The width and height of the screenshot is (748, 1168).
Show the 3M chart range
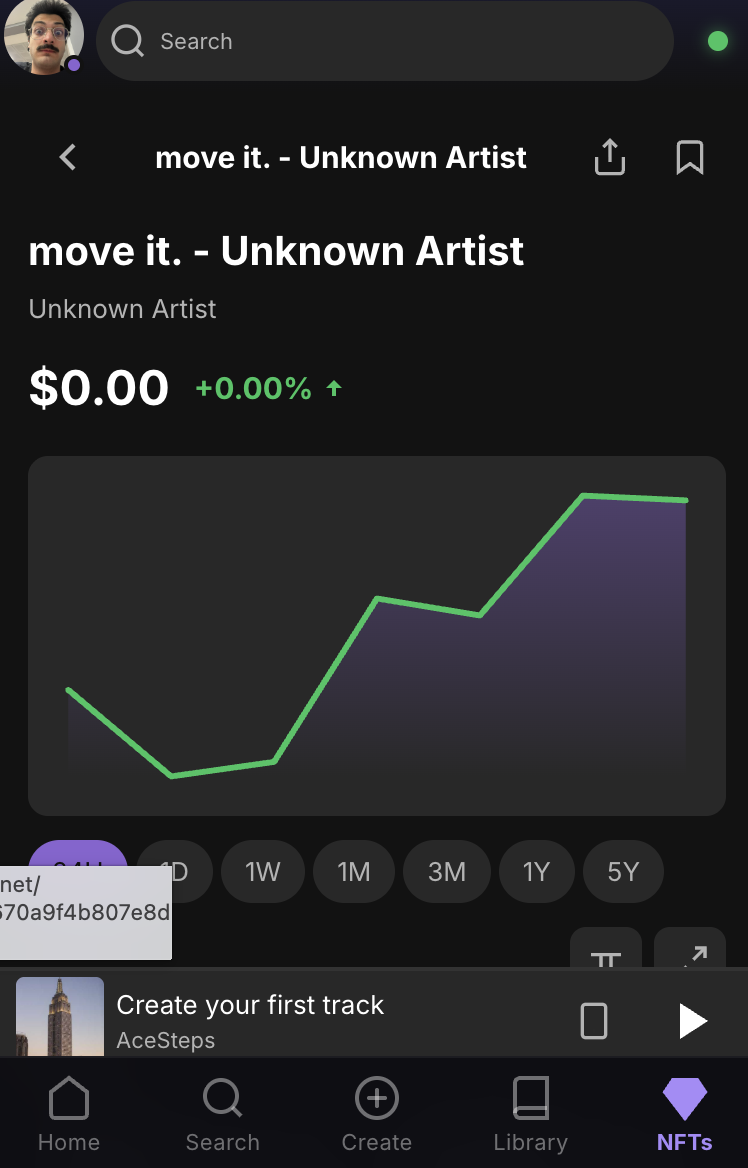pos(446,872)
